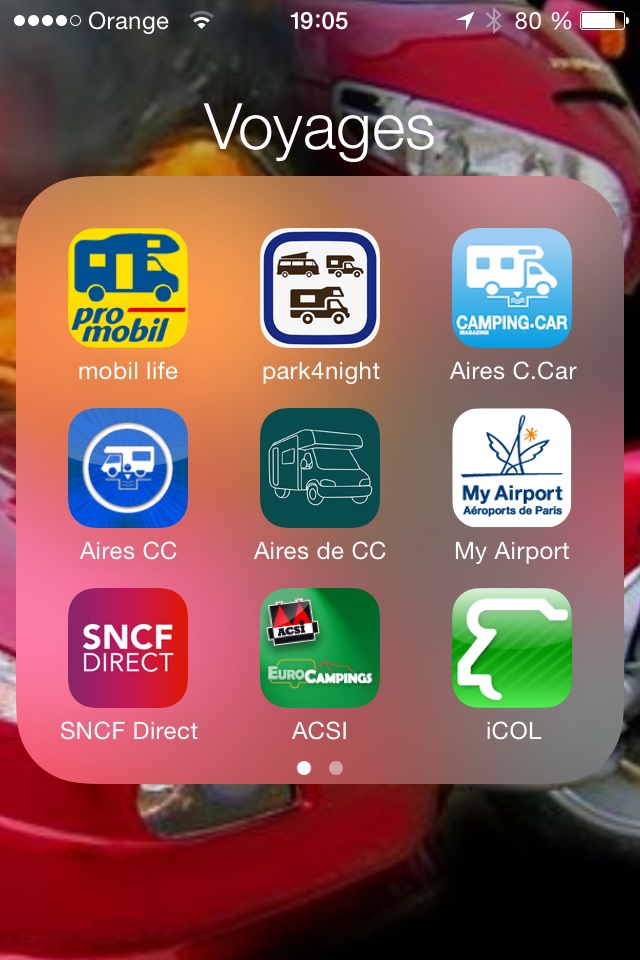Launch the park4night app
640x960 pixels.
[x=320, y=288]
